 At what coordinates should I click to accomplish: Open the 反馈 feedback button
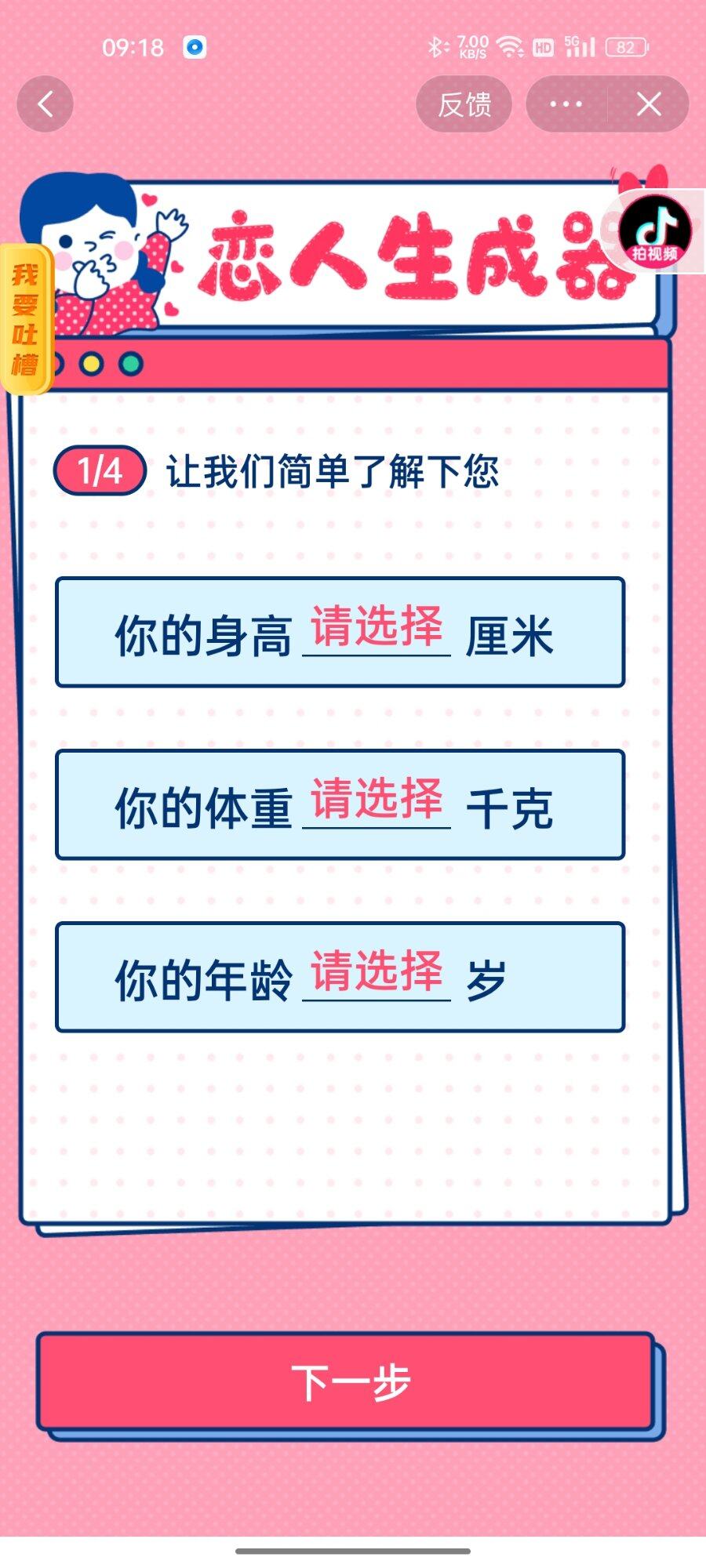(464, 103)
